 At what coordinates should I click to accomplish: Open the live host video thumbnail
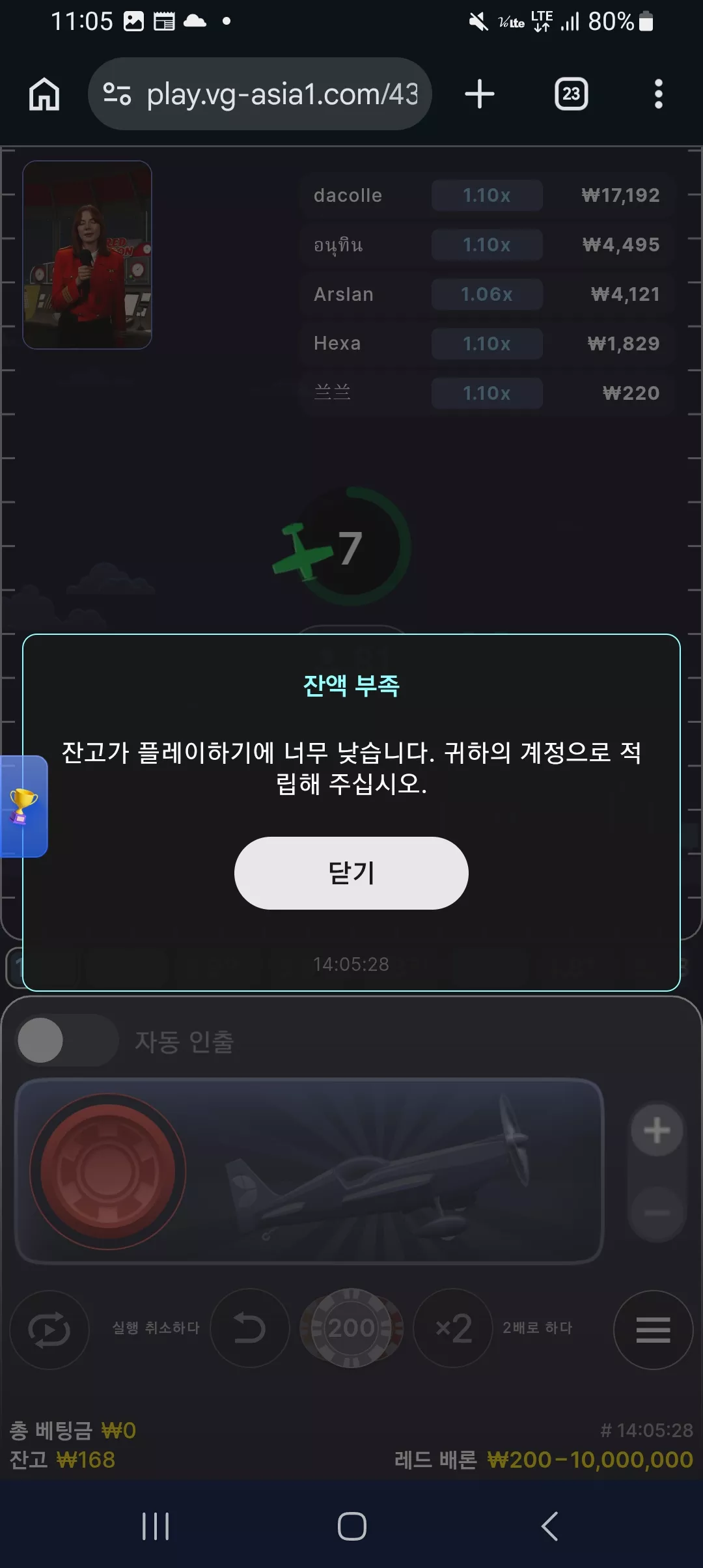[x=87, y=255]
